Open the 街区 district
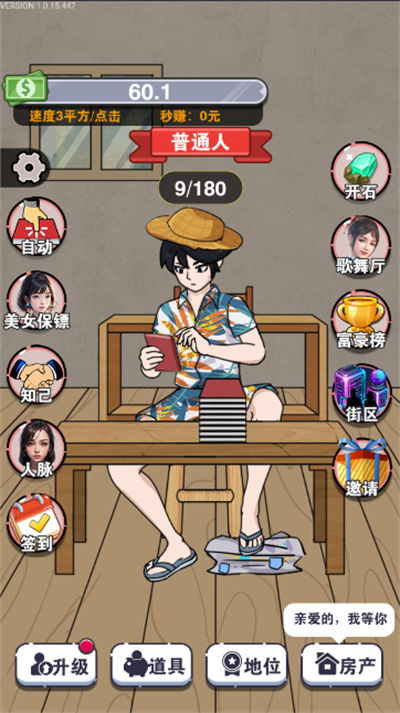 362,394
